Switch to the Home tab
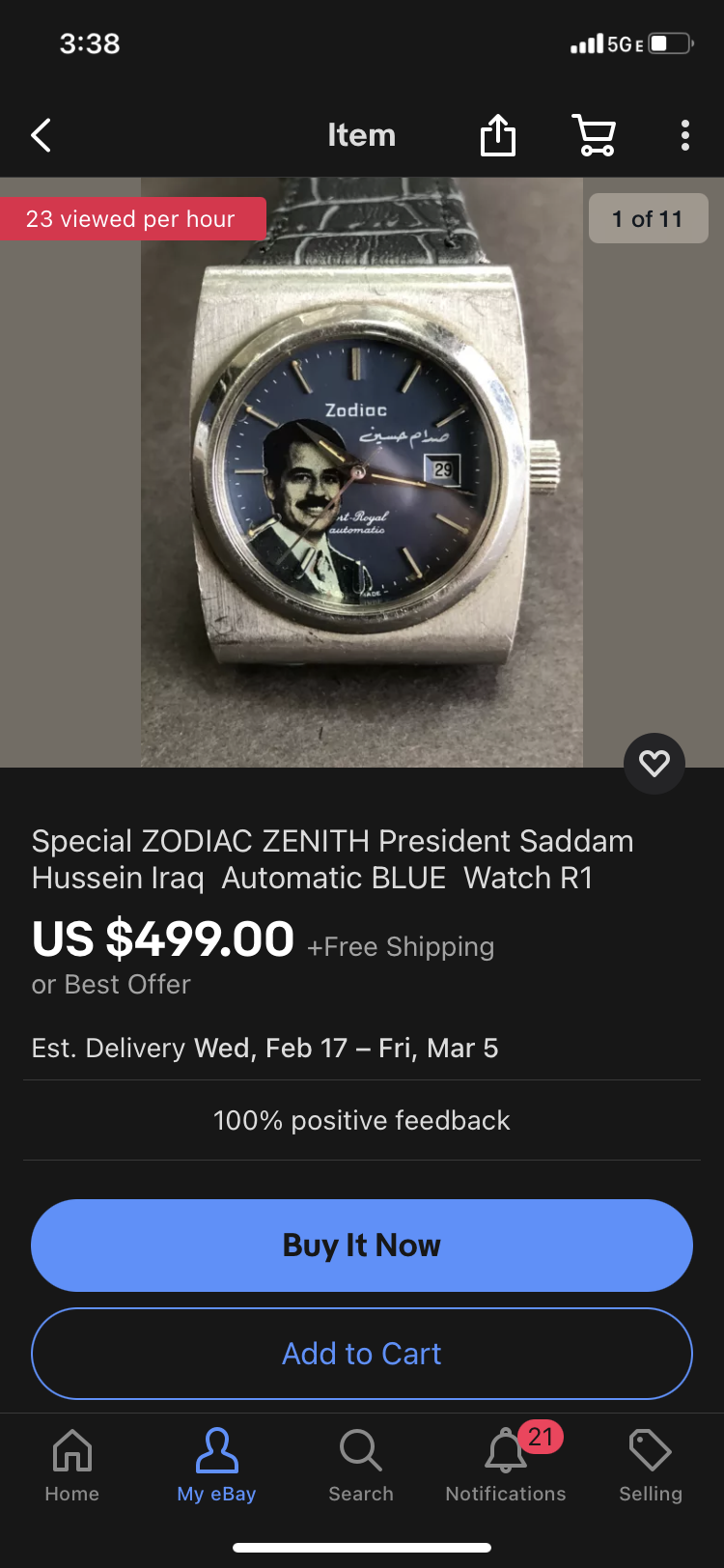Screen dimensions: 724x1568 pos(72,1465)
